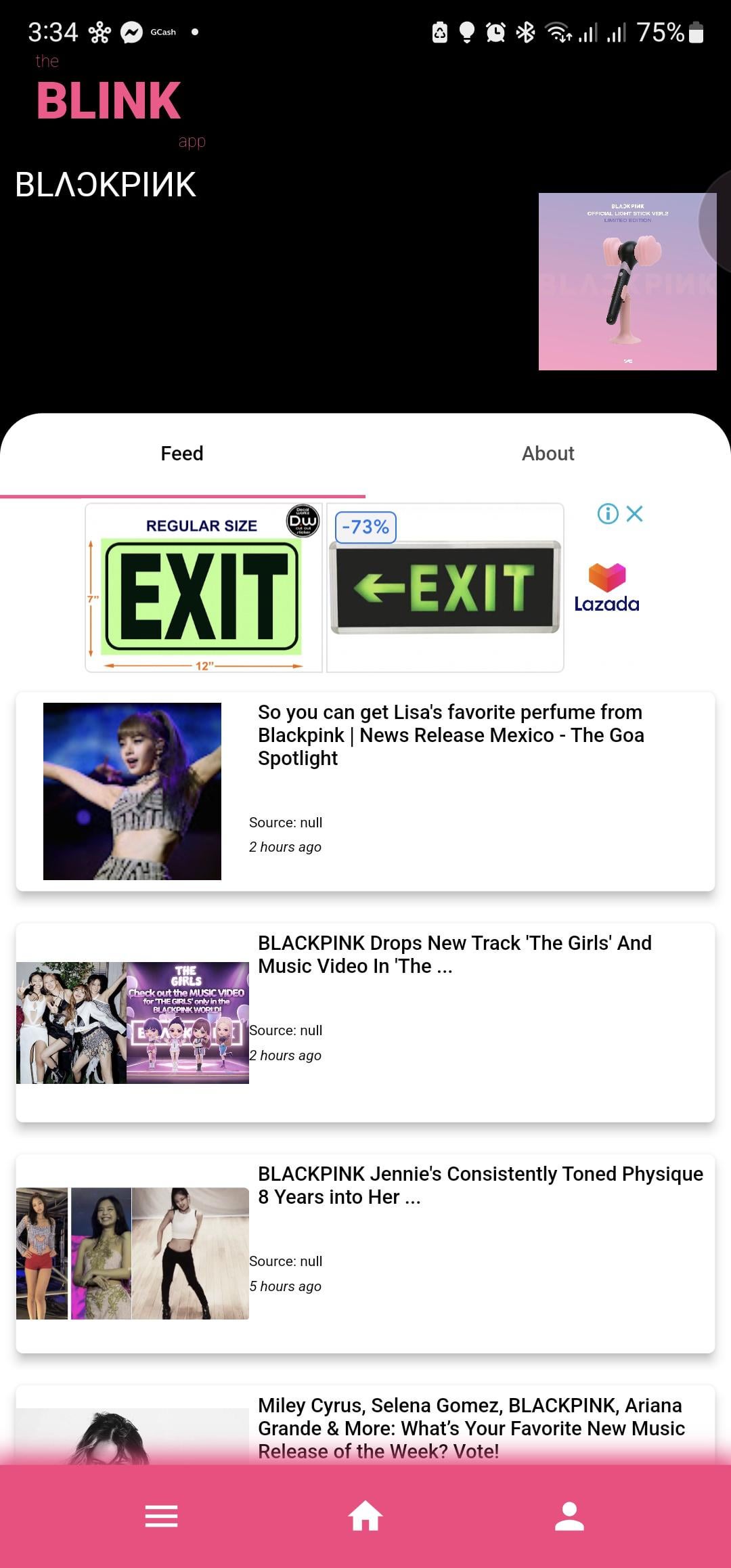The height and width of the screenshot is (1568, 731).
Task: Tap the light stick album image
Action: (627, 282)
